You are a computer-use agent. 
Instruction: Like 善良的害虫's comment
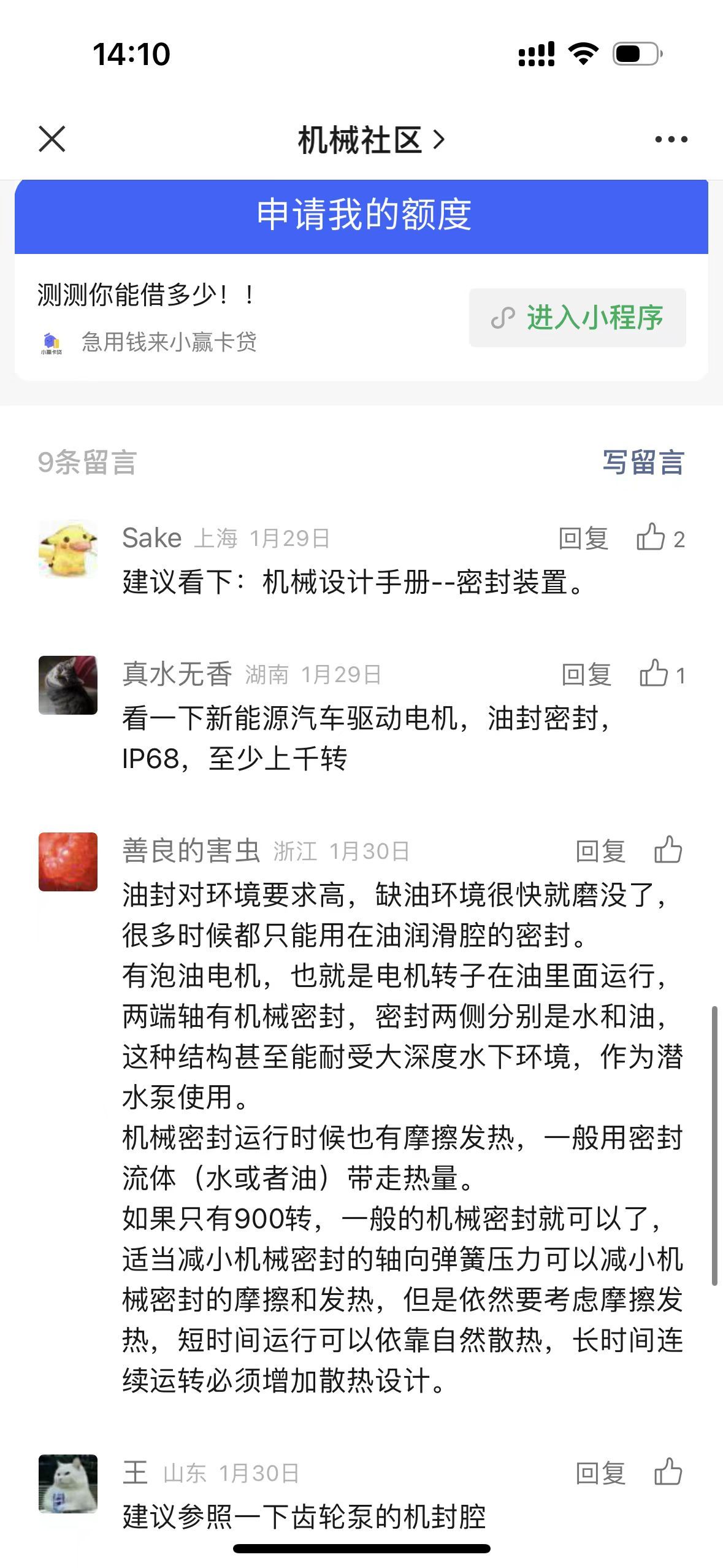pos(668,850)
